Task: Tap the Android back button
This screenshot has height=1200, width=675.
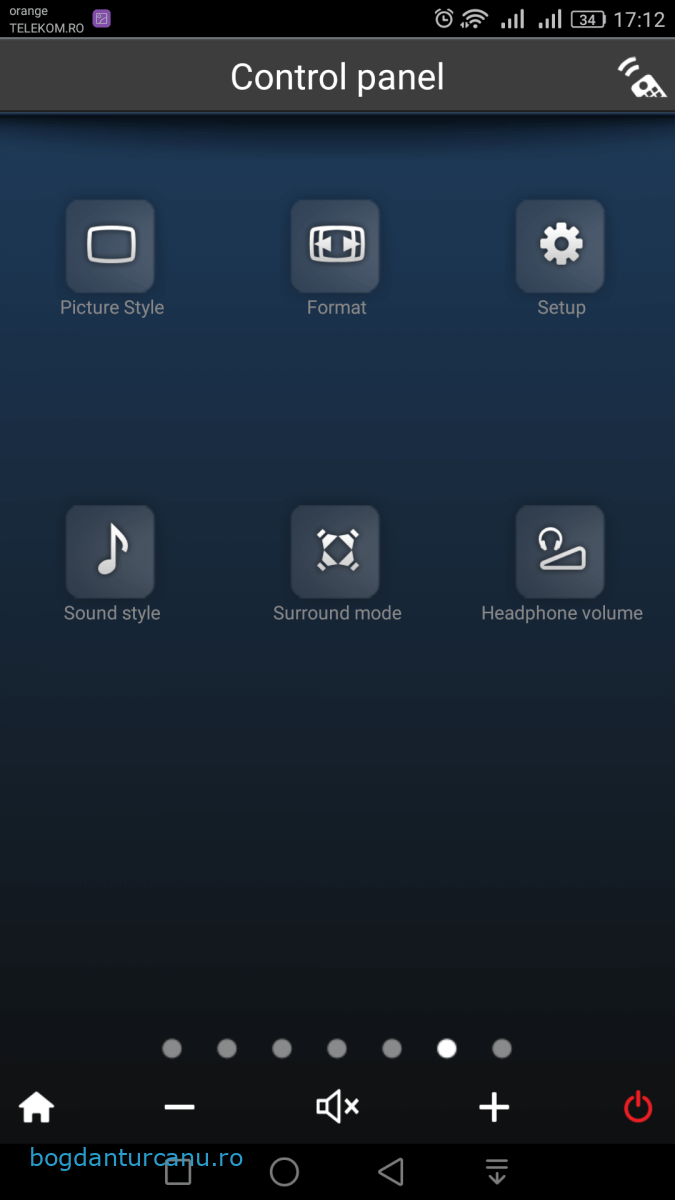Action: click(x=391, y=1171)
